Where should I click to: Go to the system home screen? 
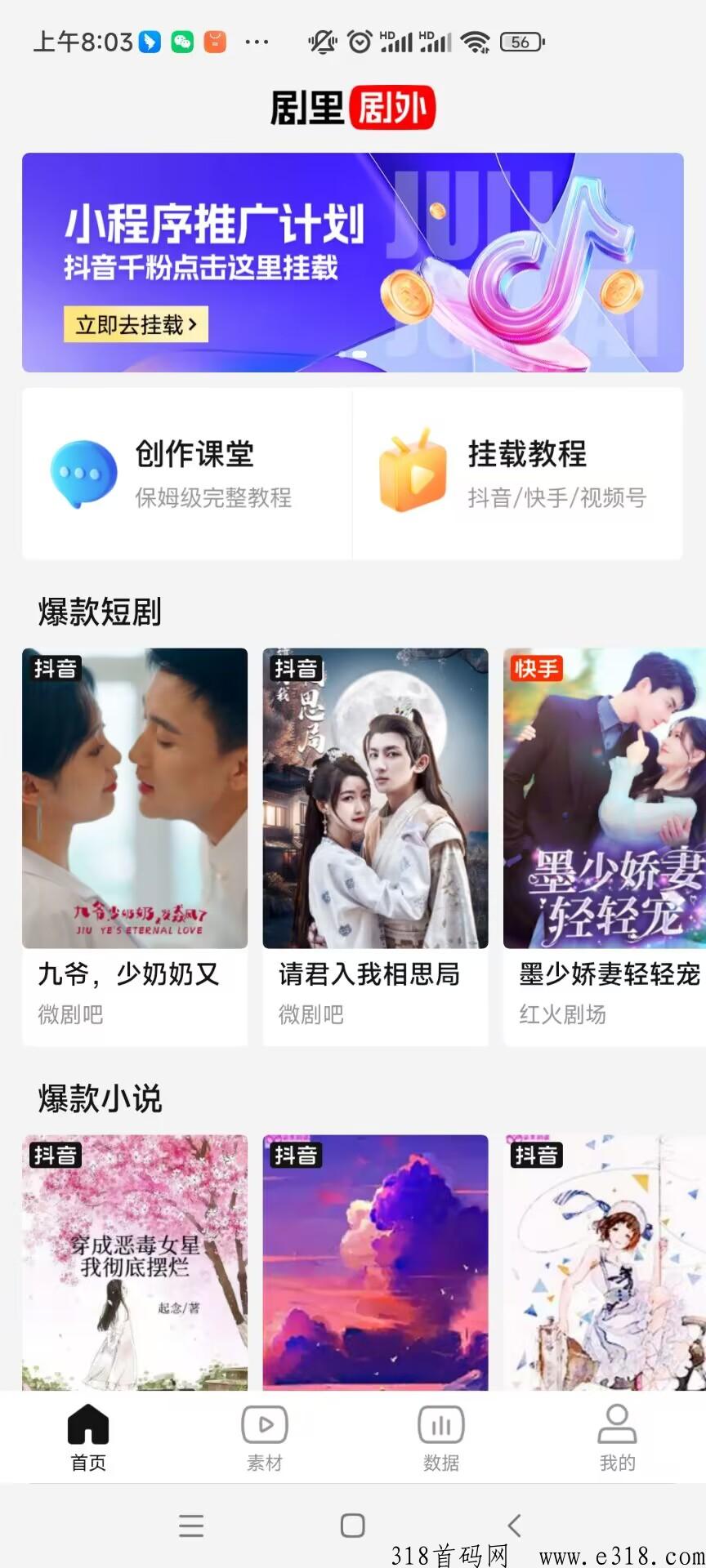point(352,1525)
